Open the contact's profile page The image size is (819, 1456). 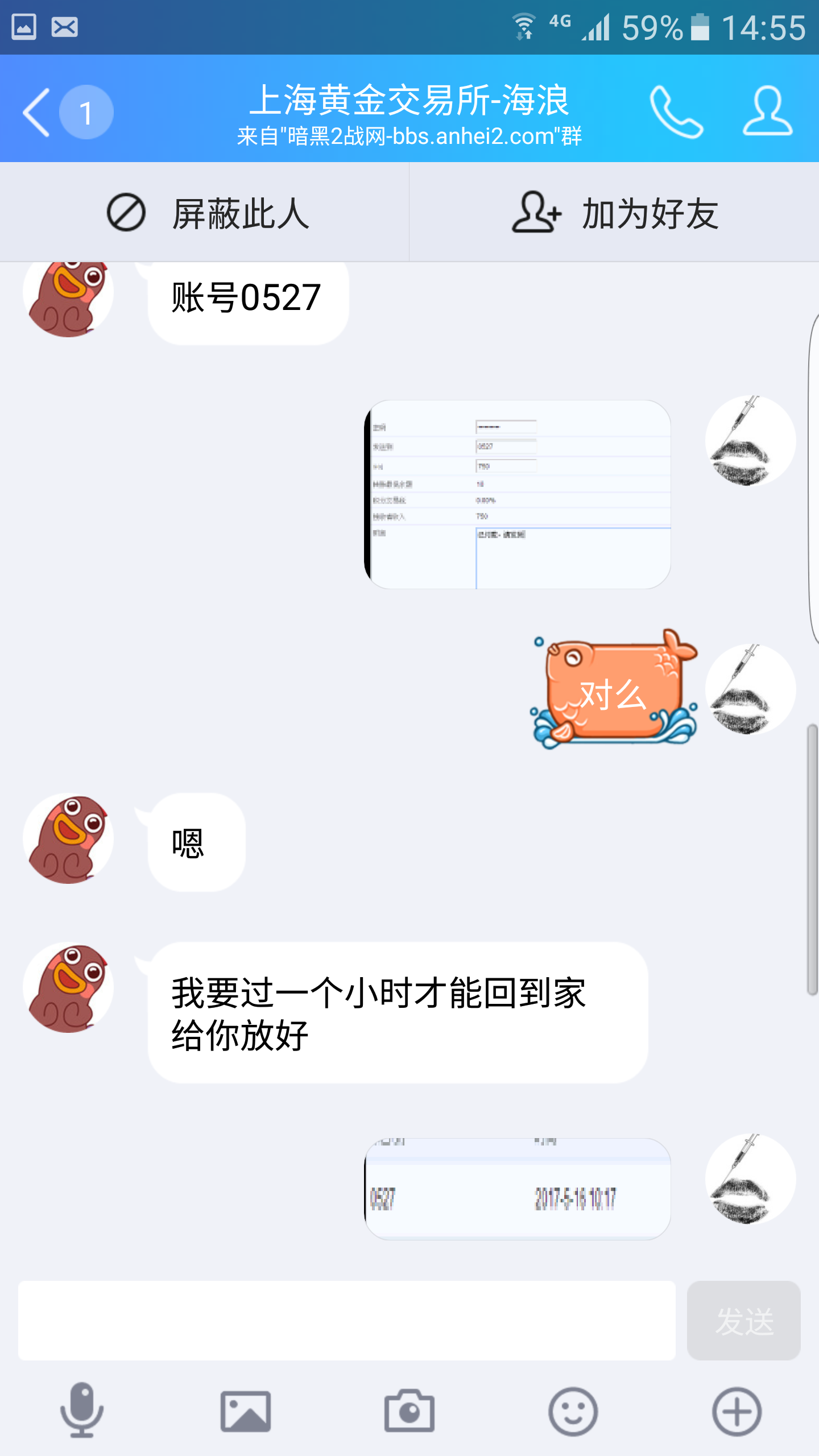(767, 112)
